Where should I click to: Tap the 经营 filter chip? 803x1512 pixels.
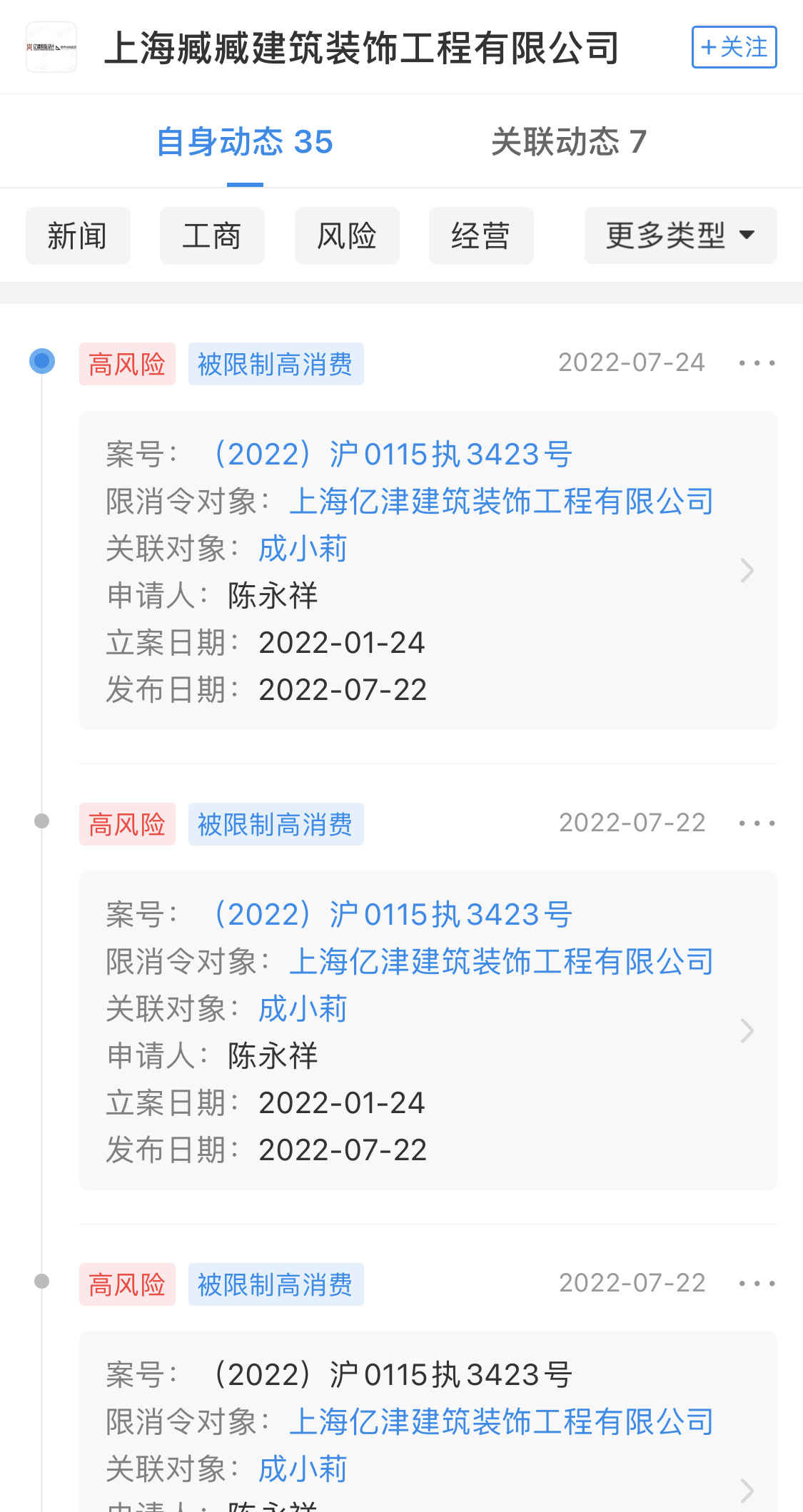pos(481,236)
